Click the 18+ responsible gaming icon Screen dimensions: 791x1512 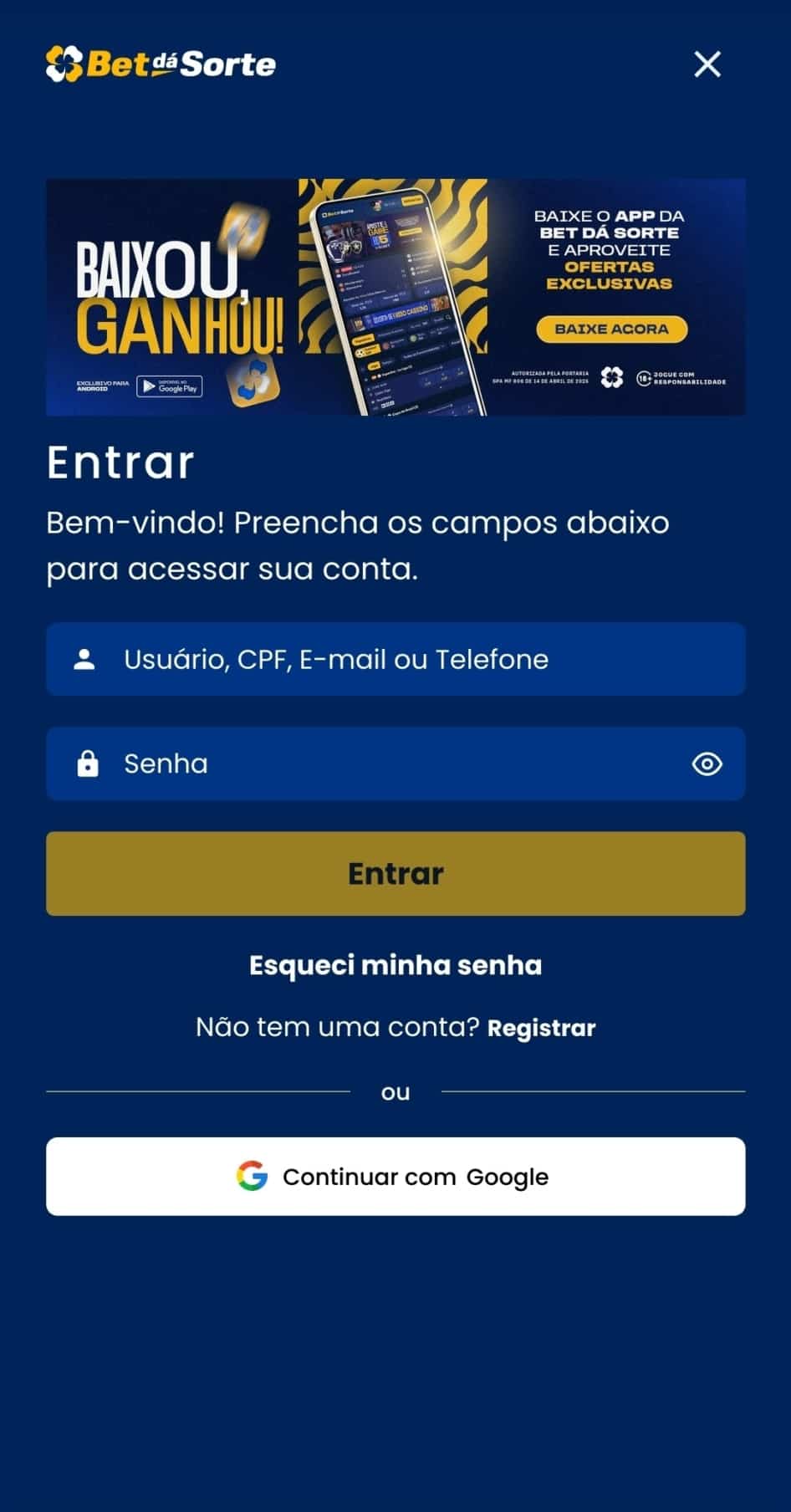[642, 378]
